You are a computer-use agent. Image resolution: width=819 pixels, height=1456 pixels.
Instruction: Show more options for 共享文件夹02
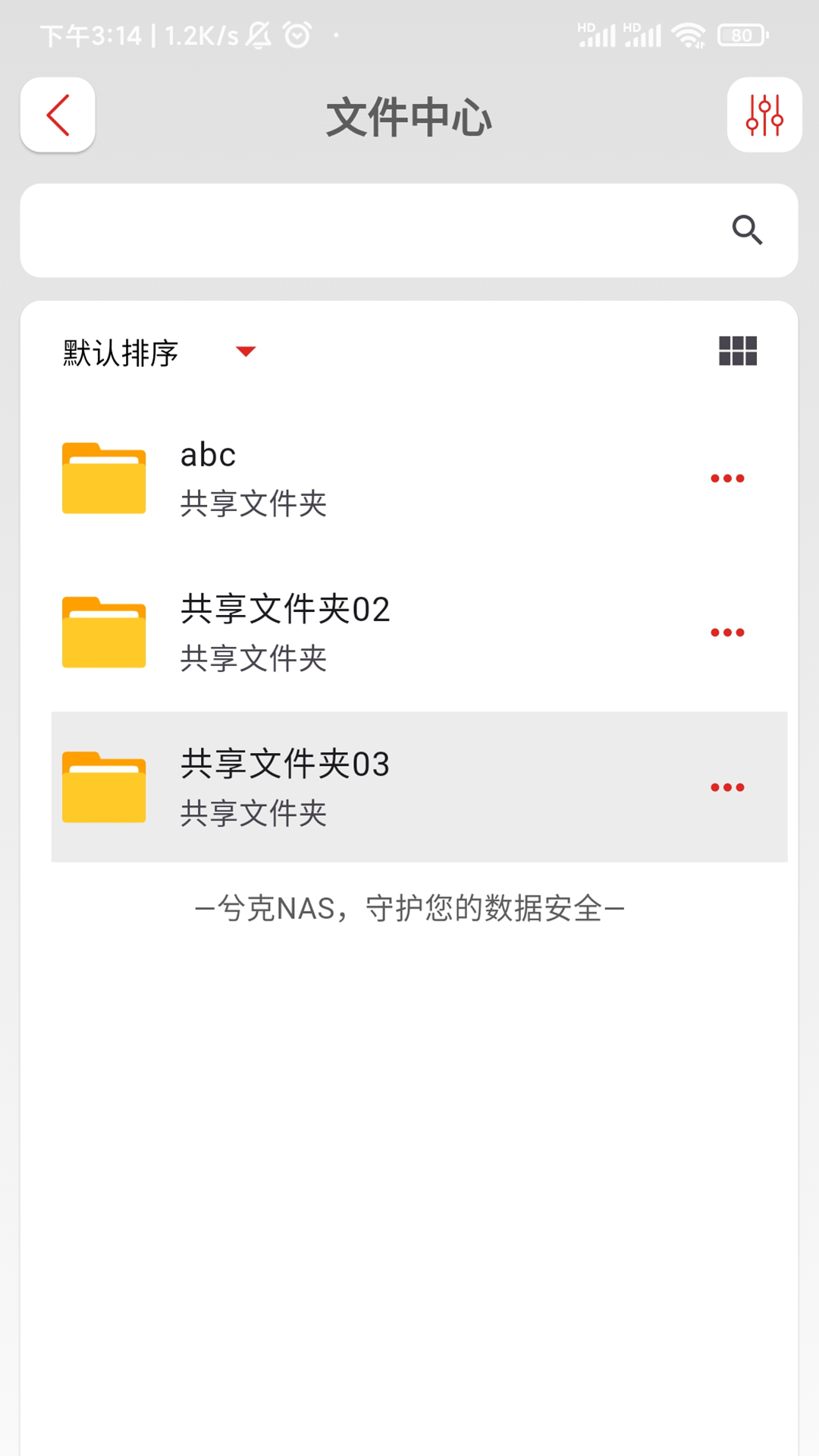[x=727, y=632]
